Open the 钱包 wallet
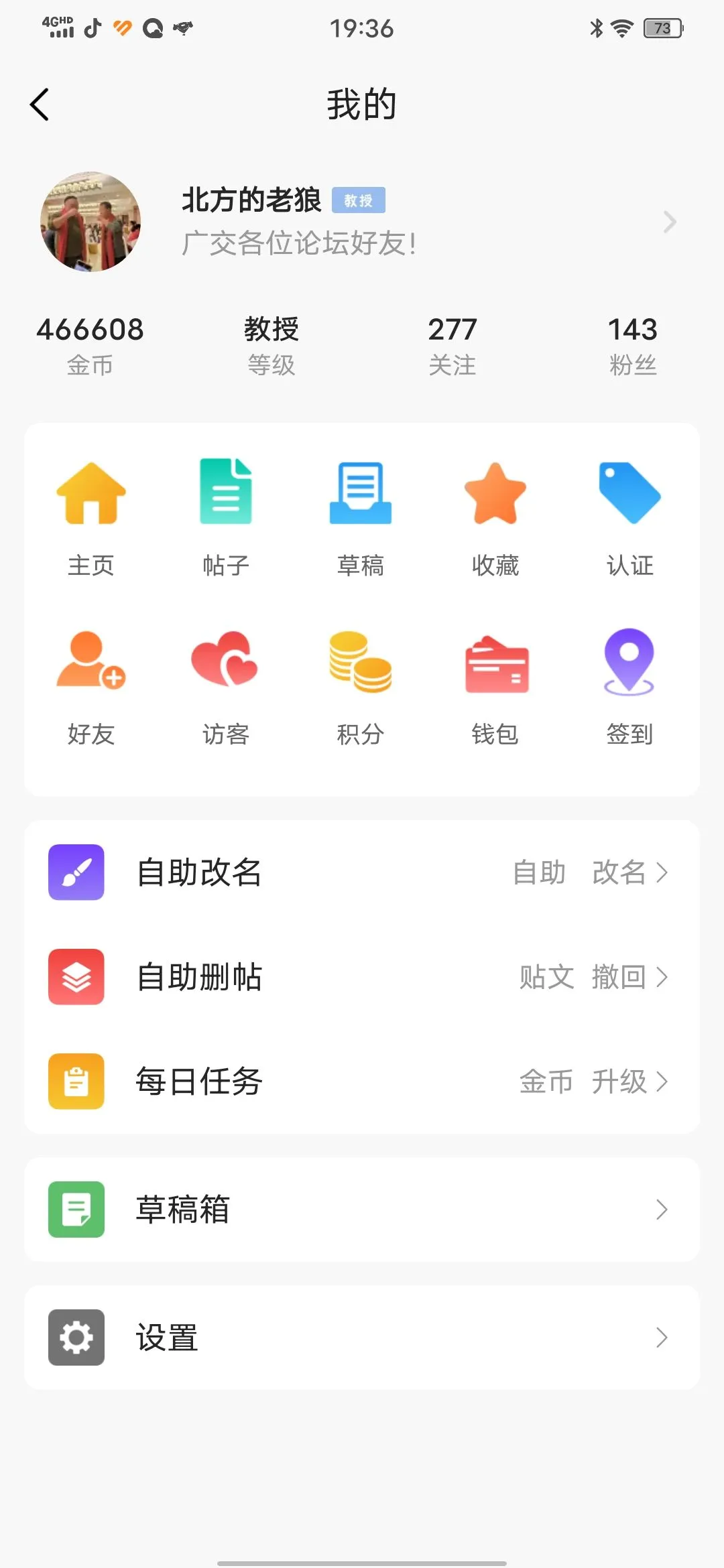724x1568 pixels. coord(495,687)
